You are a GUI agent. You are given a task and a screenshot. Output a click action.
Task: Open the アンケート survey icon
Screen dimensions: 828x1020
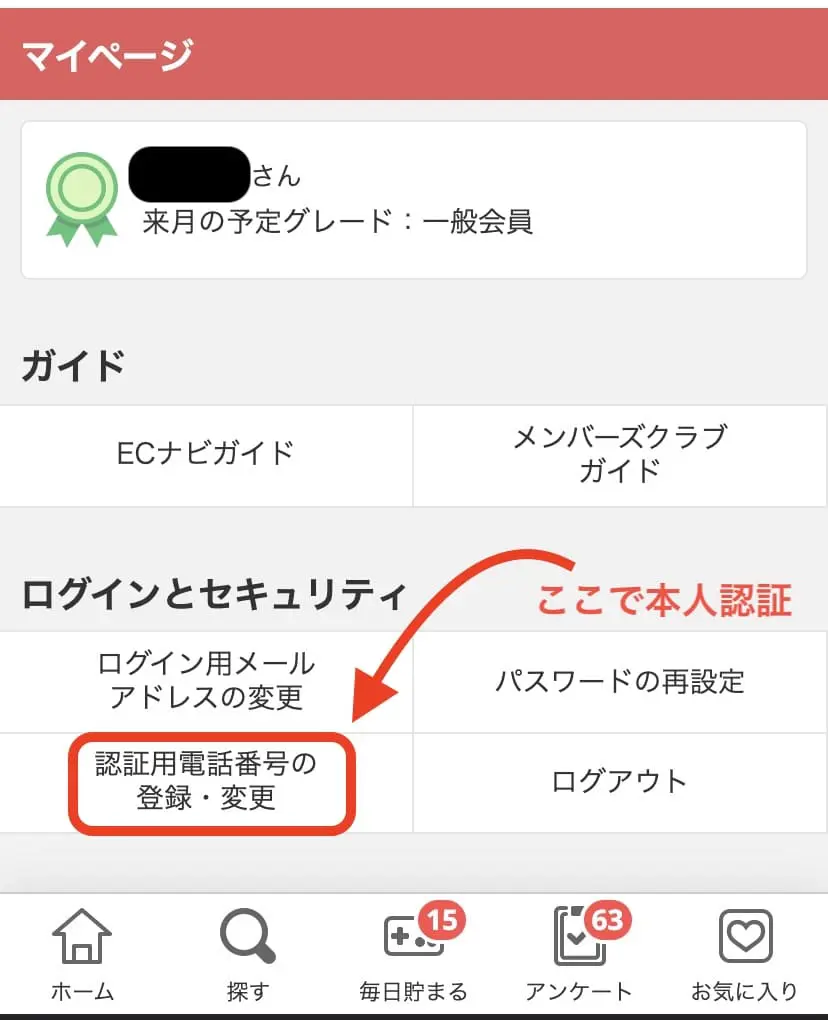coord(575,938)
